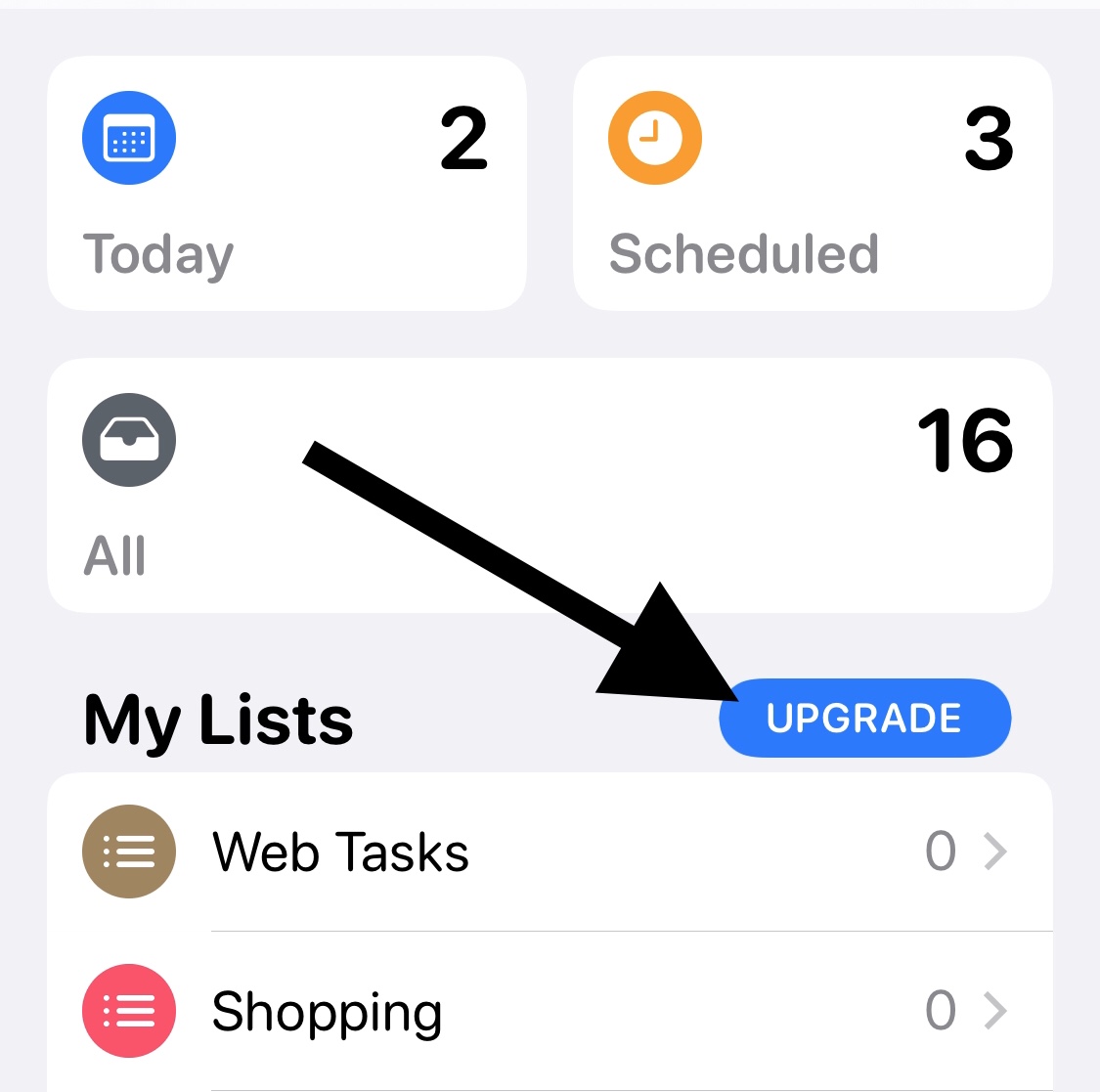Tap the blue Upgrade button
This screenshot has width=1100, height=1092.
click(864, 719)
